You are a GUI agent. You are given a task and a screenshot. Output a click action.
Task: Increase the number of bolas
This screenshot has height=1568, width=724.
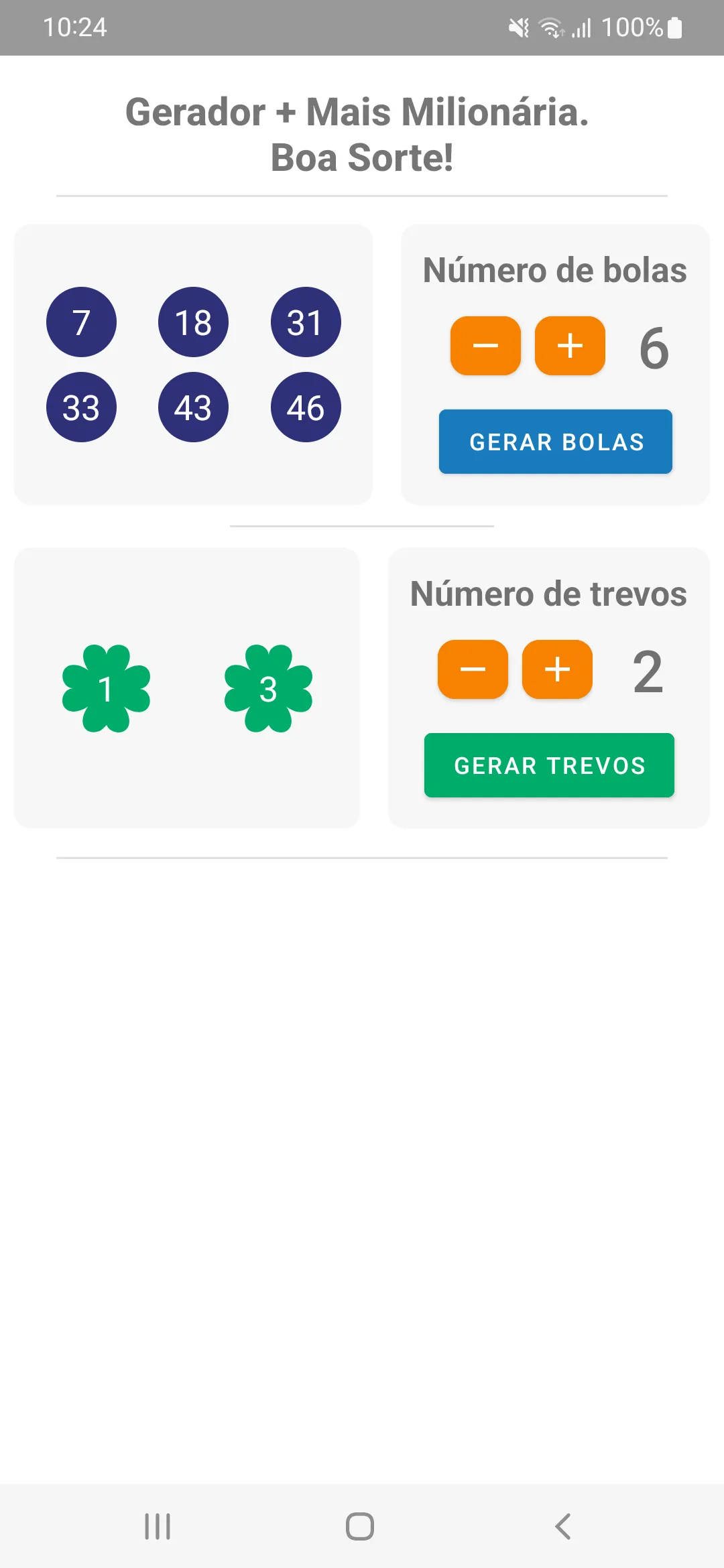click(x=570, y=346)
